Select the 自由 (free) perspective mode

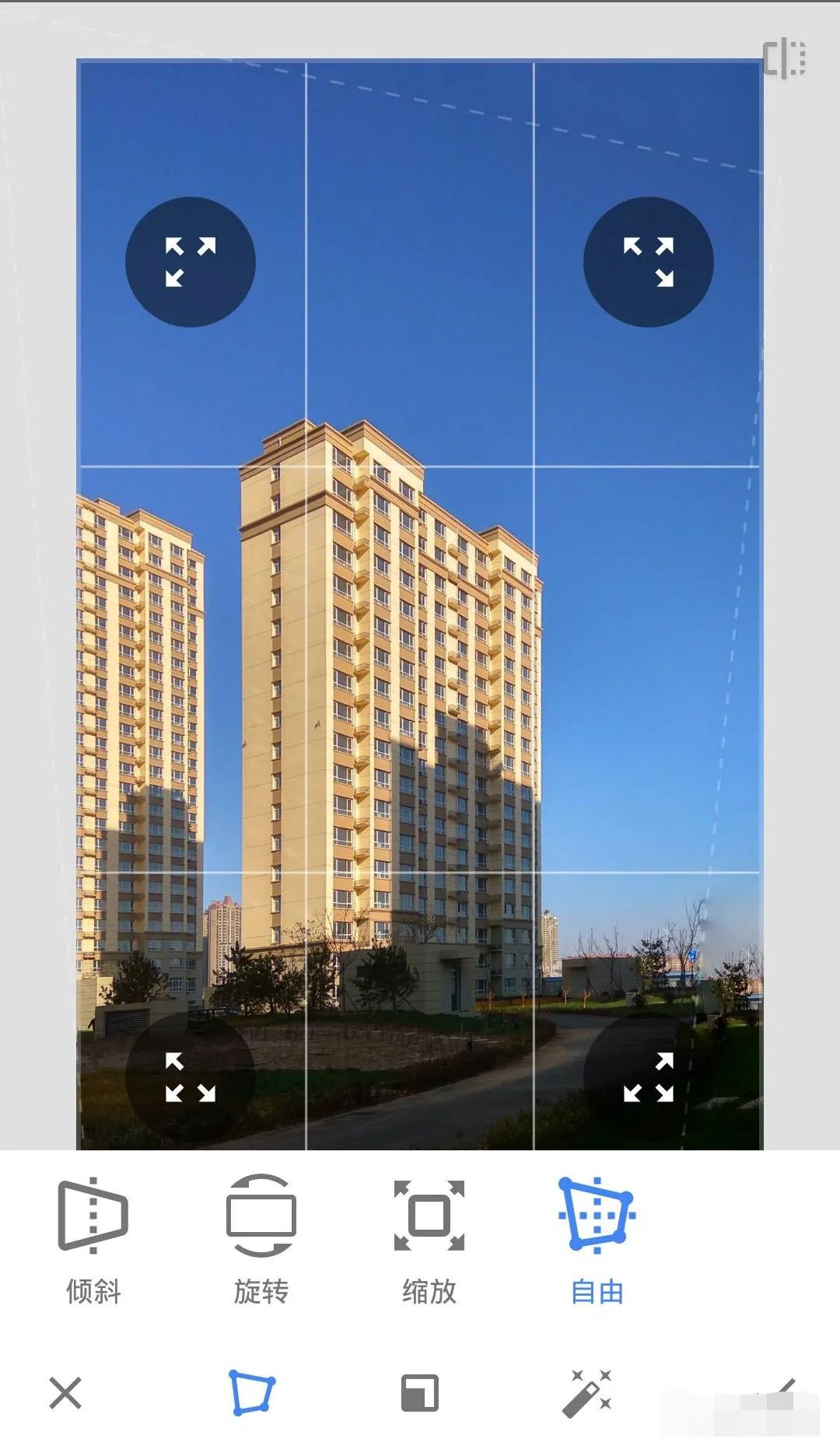597,1237
